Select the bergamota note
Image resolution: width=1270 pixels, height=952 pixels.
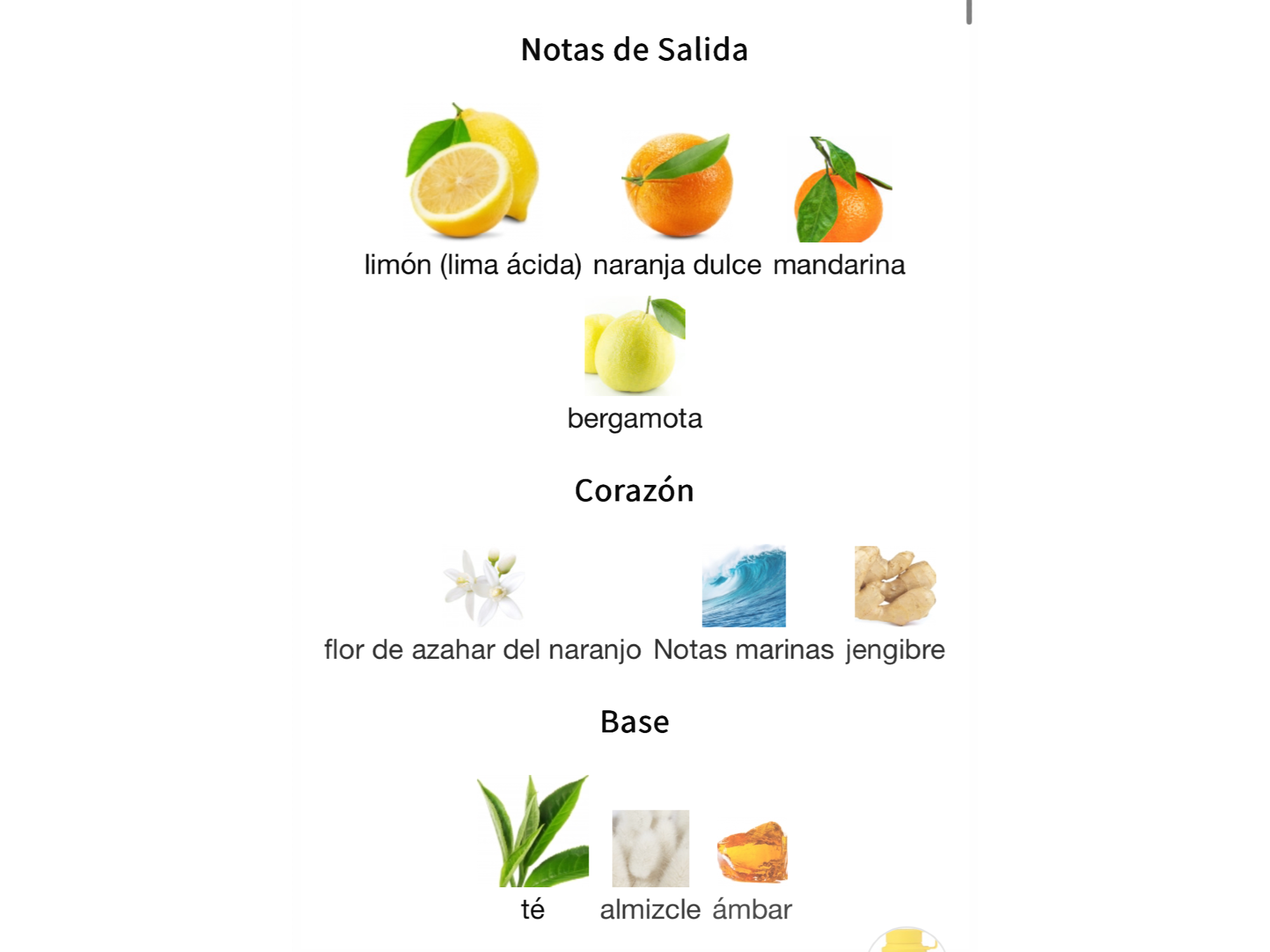634,347
